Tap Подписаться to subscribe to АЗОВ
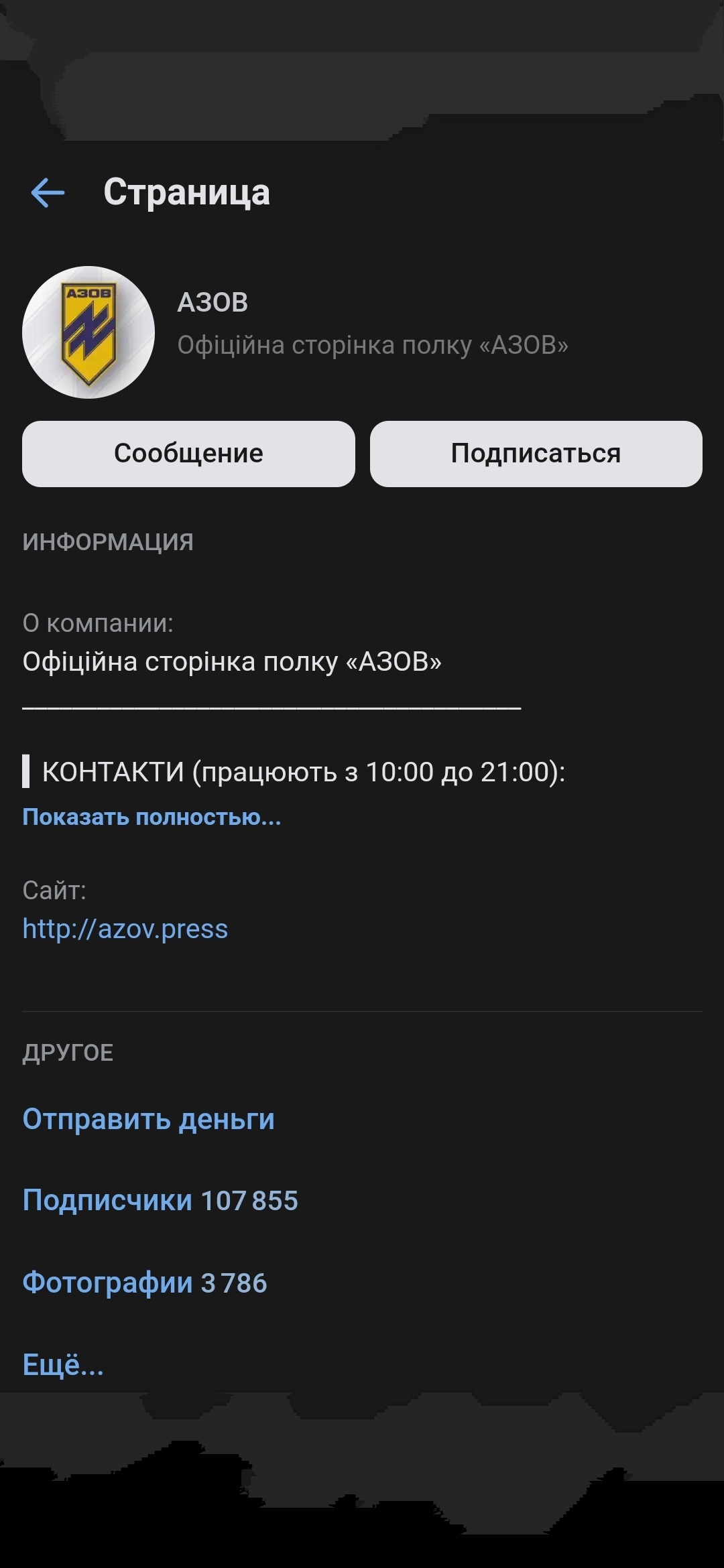Image resolution: width=724 pixels, height=1568 pixels. pyautogui.click(x=536, y=454)
